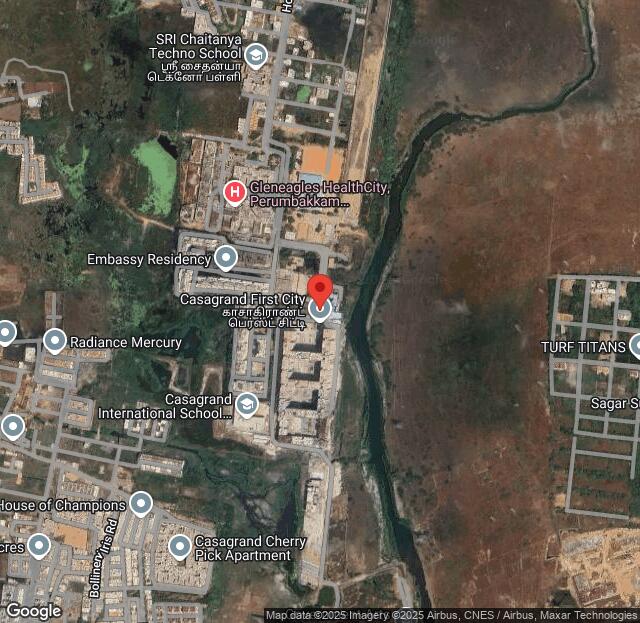Open the Radiance Mercury place marker
The image size is (640, 623).
(54, 342)
